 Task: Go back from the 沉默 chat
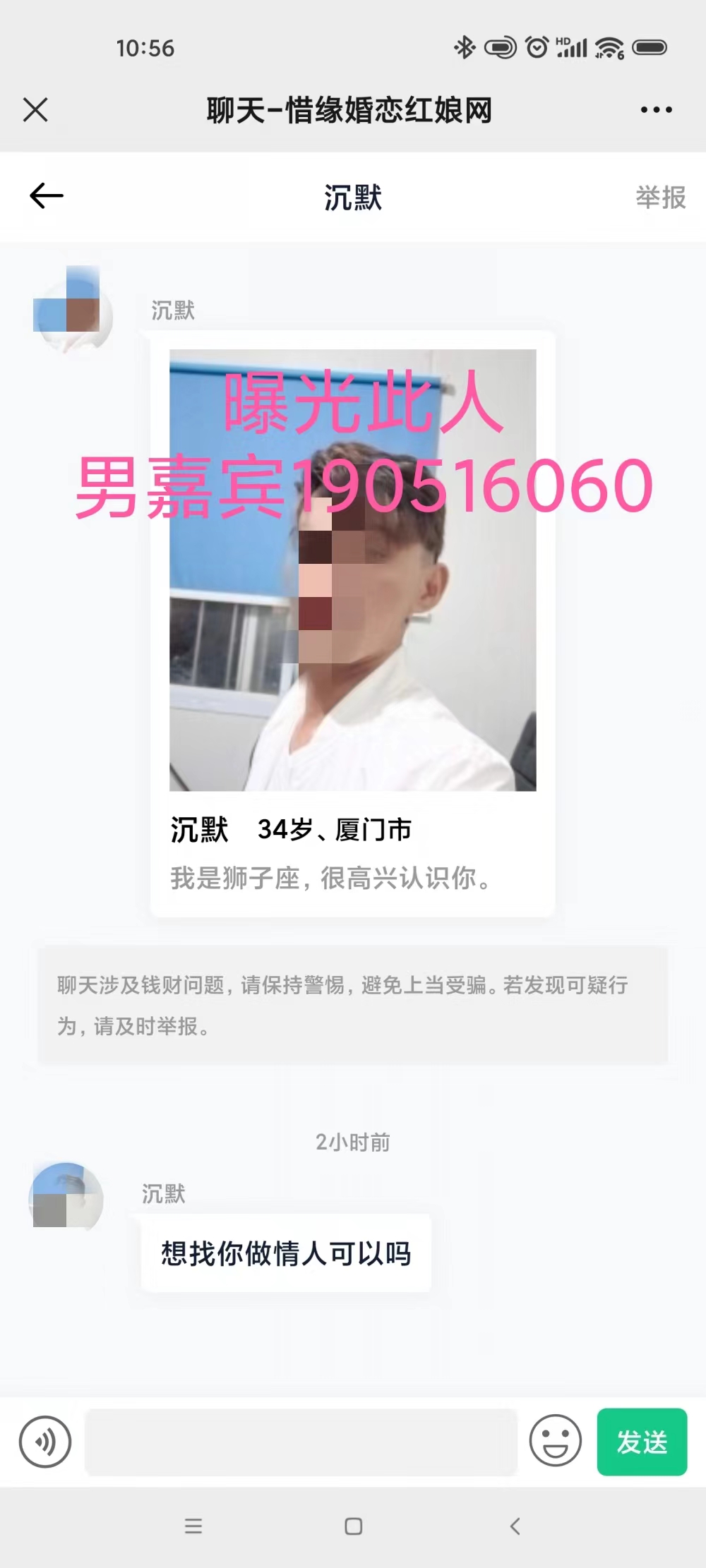click(x=47, y=196)
